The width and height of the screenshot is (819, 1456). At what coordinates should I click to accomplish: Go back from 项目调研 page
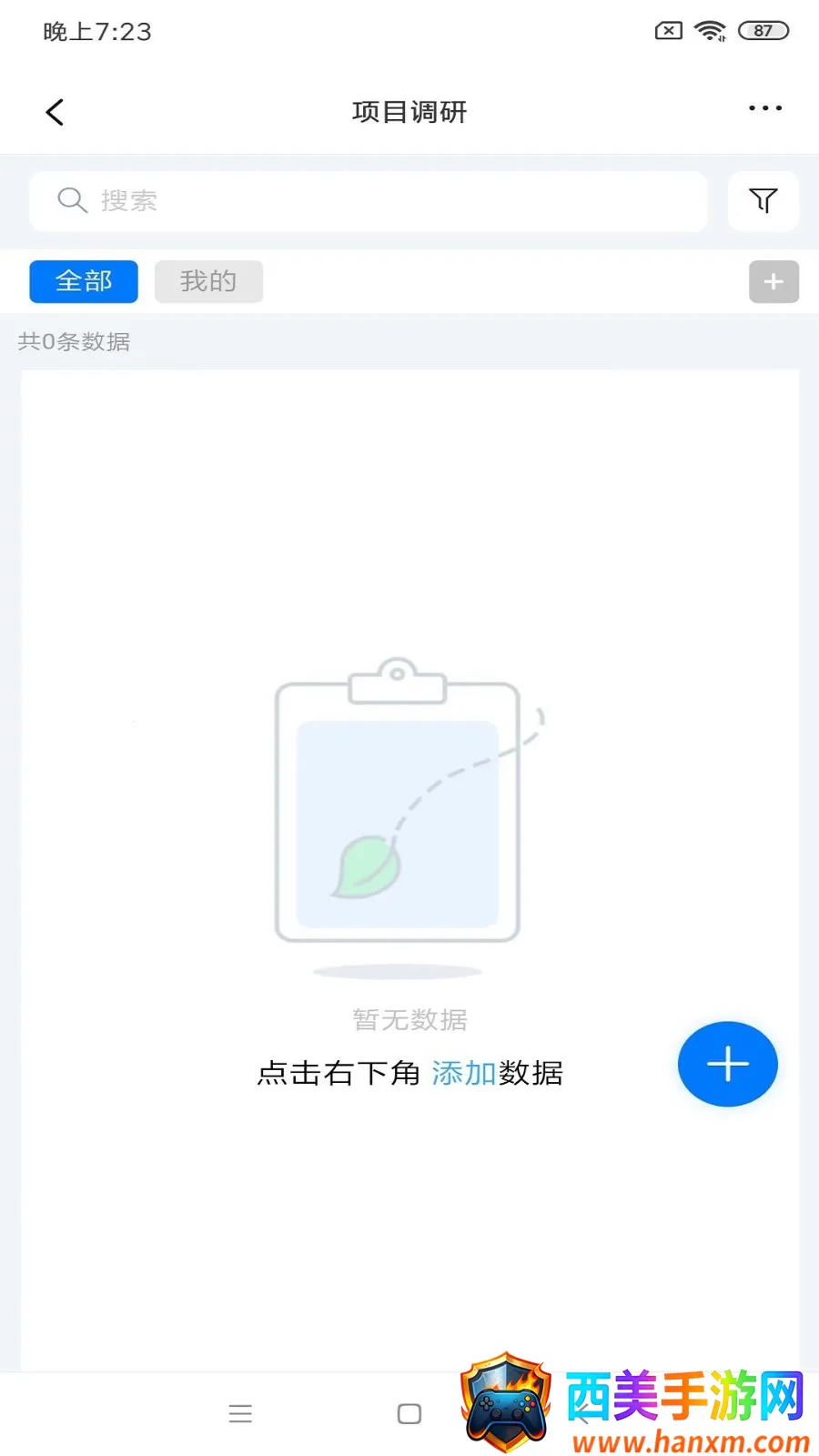click(56, 112)
